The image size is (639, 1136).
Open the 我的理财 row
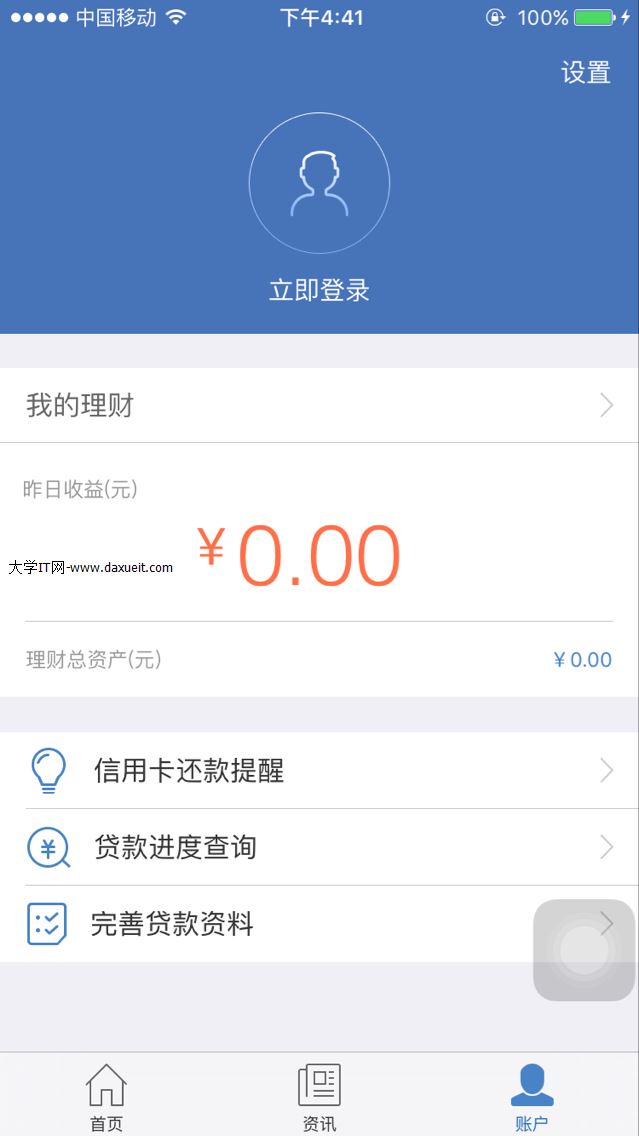pos(319,405)
